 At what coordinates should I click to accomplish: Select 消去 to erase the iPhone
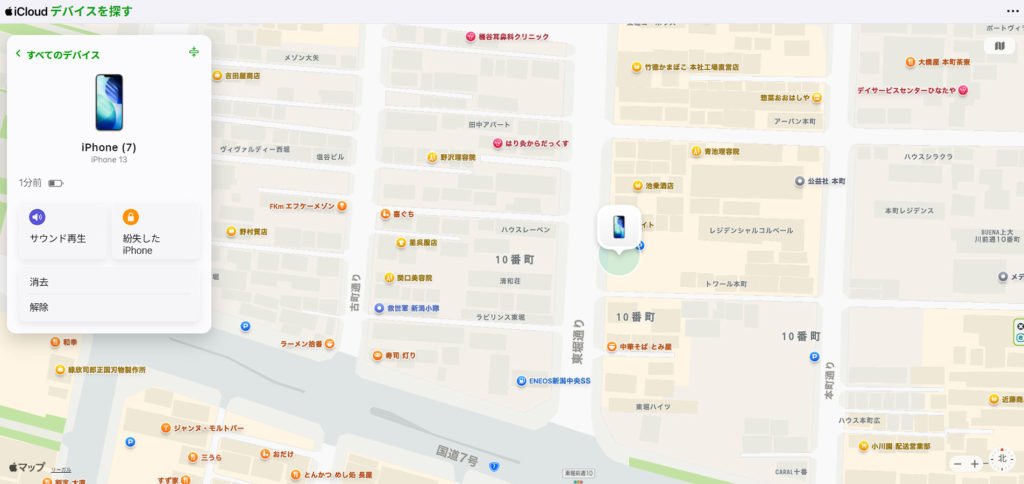pos(40,282)
